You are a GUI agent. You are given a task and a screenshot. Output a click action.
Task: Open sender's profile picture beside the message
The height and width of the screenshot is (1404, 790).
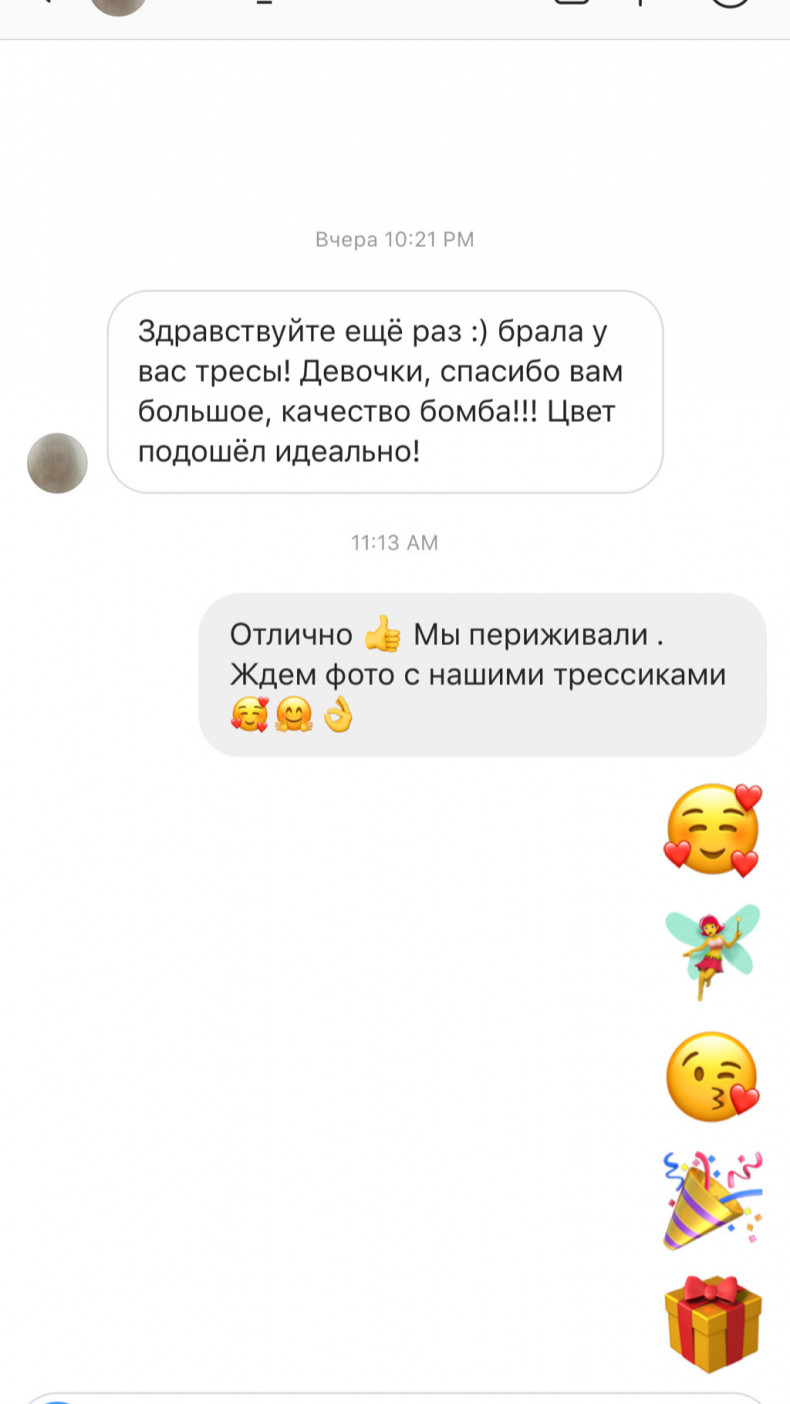coord(57,463)
